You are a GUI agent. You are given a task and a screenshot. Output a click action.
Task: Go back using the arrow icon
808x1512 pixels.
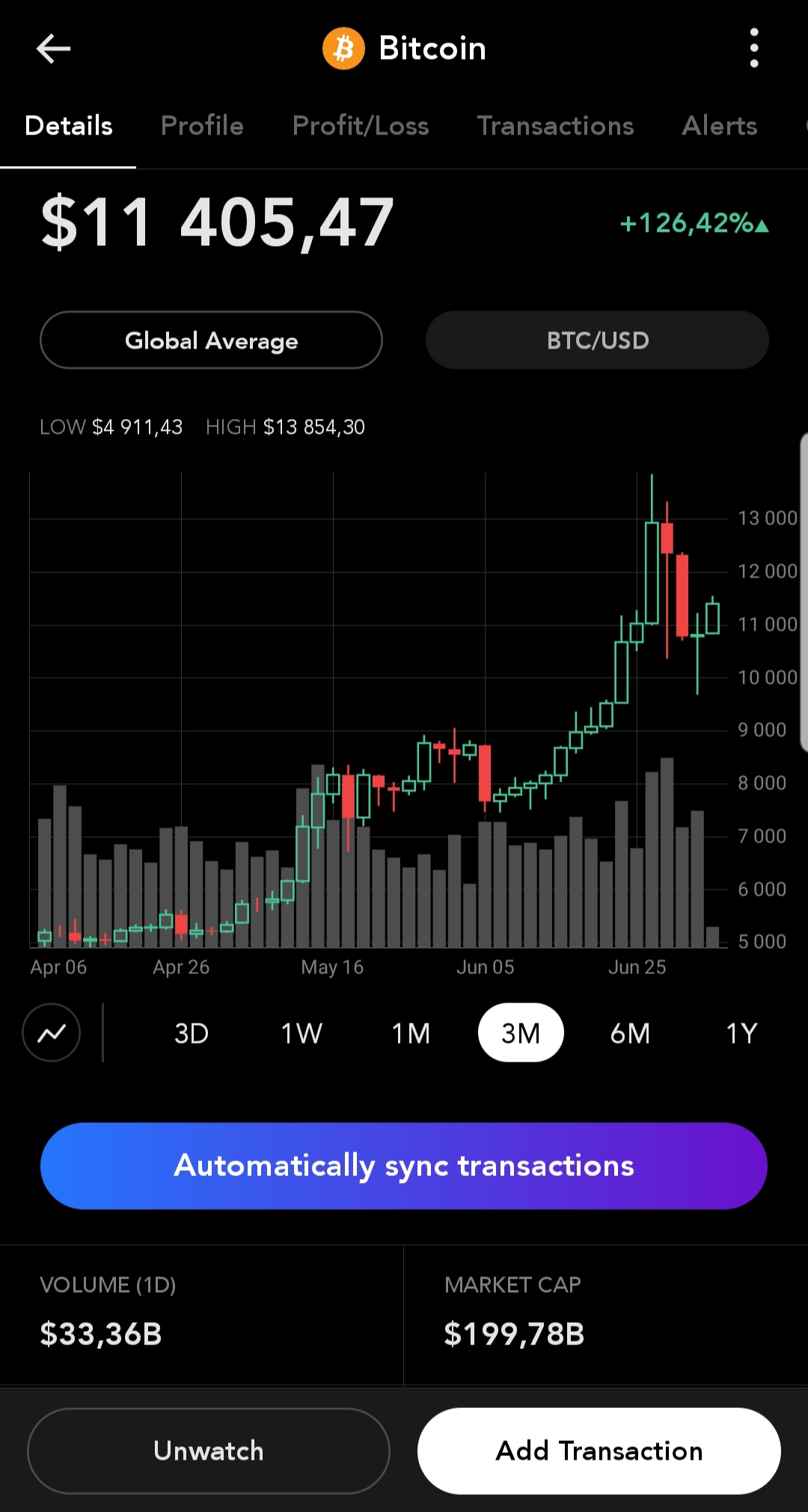tap(53, 49)
